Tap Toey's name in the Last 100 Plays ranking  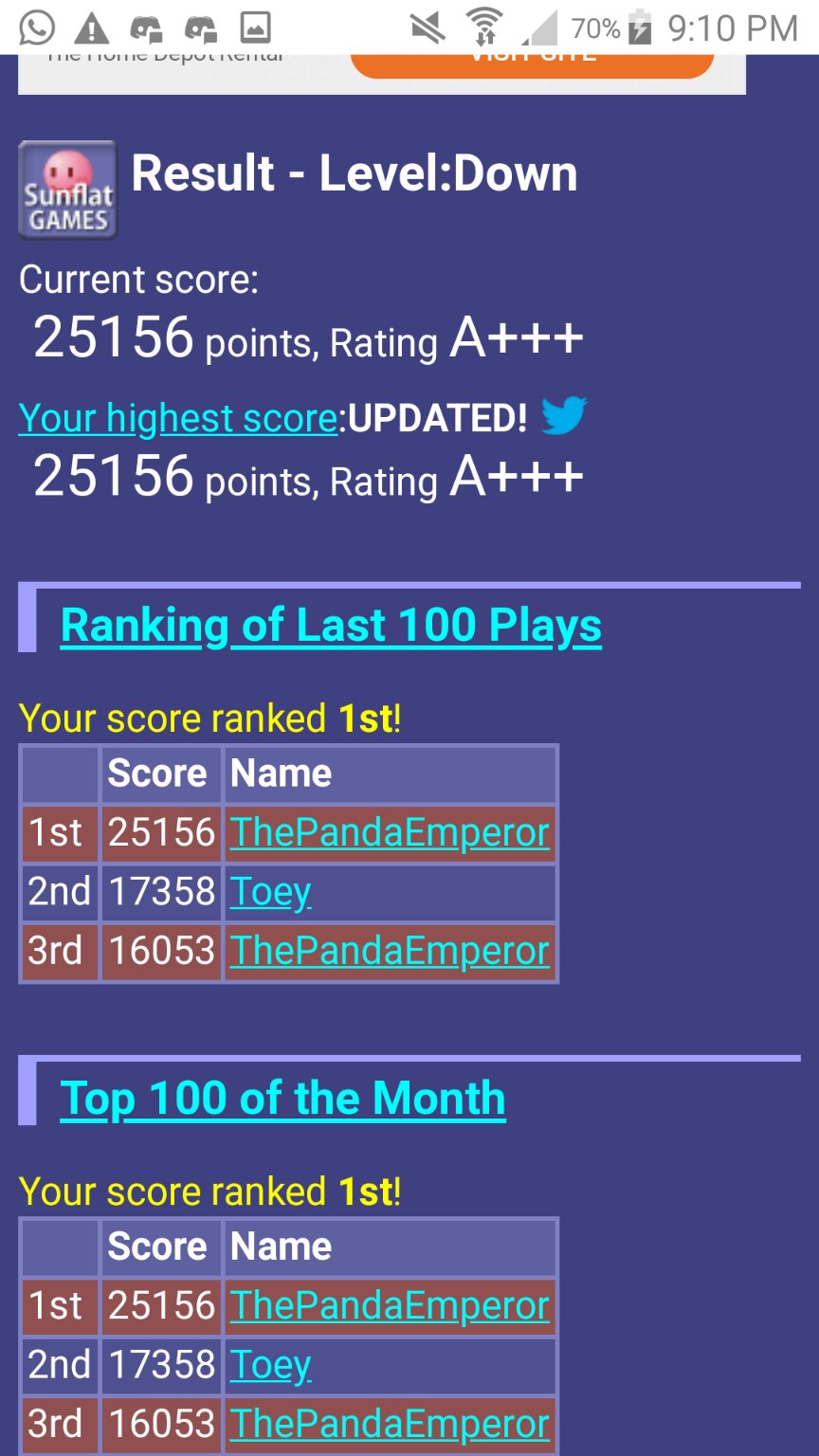coord(270,892)
